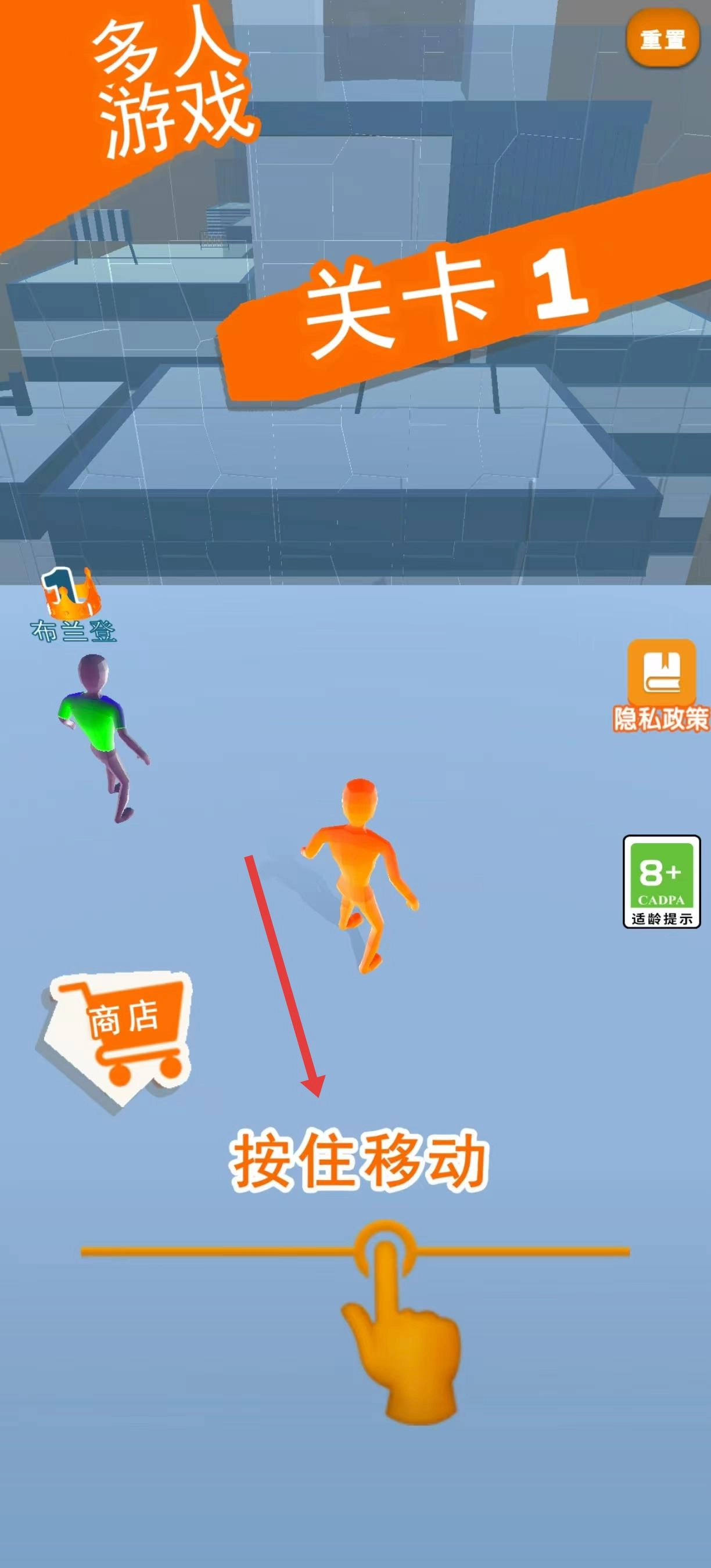Tap the 重置 reset button

point(662,40)
